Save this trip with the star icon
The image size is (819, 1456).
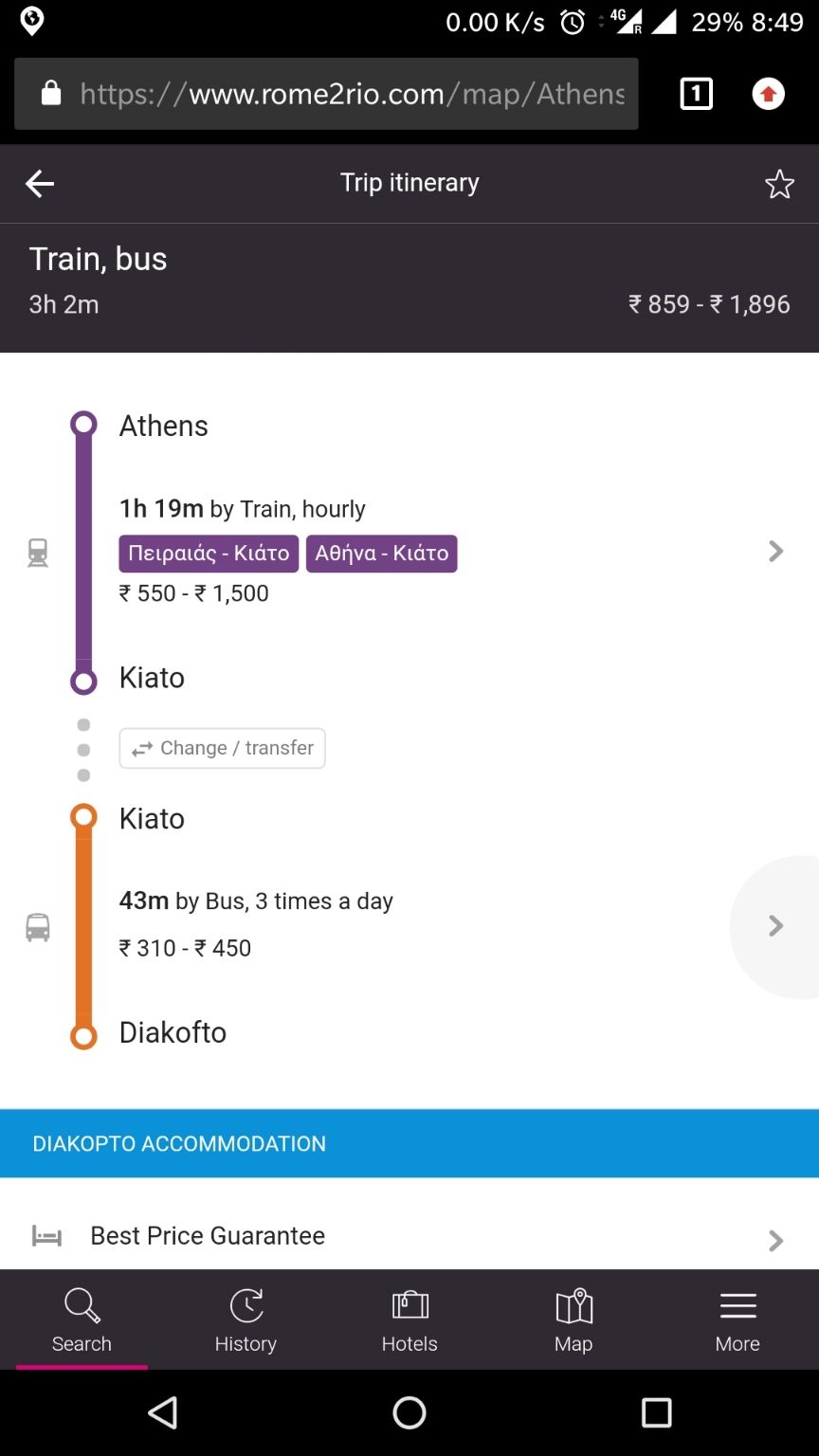coord(779,184)
